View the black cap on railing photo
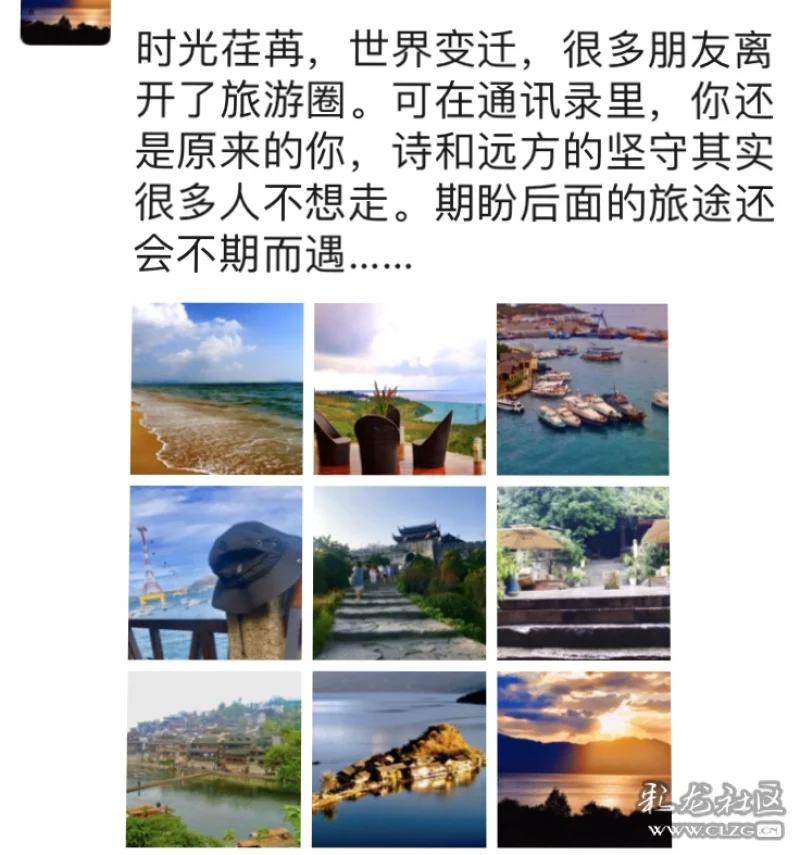 pyautogui.click(x=216, y=572)
